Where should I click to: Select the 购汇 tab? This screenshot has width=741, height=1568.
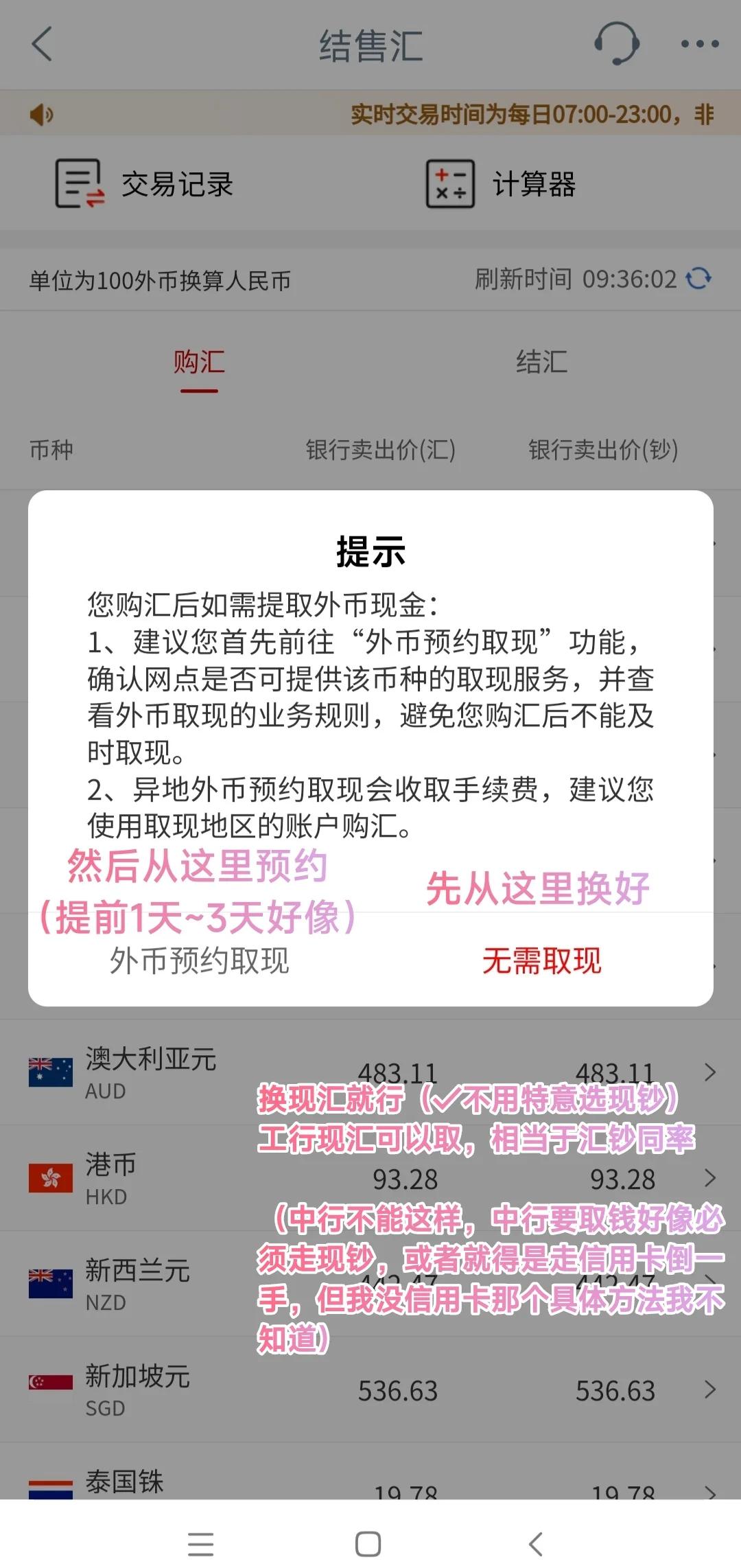point(199,362)
